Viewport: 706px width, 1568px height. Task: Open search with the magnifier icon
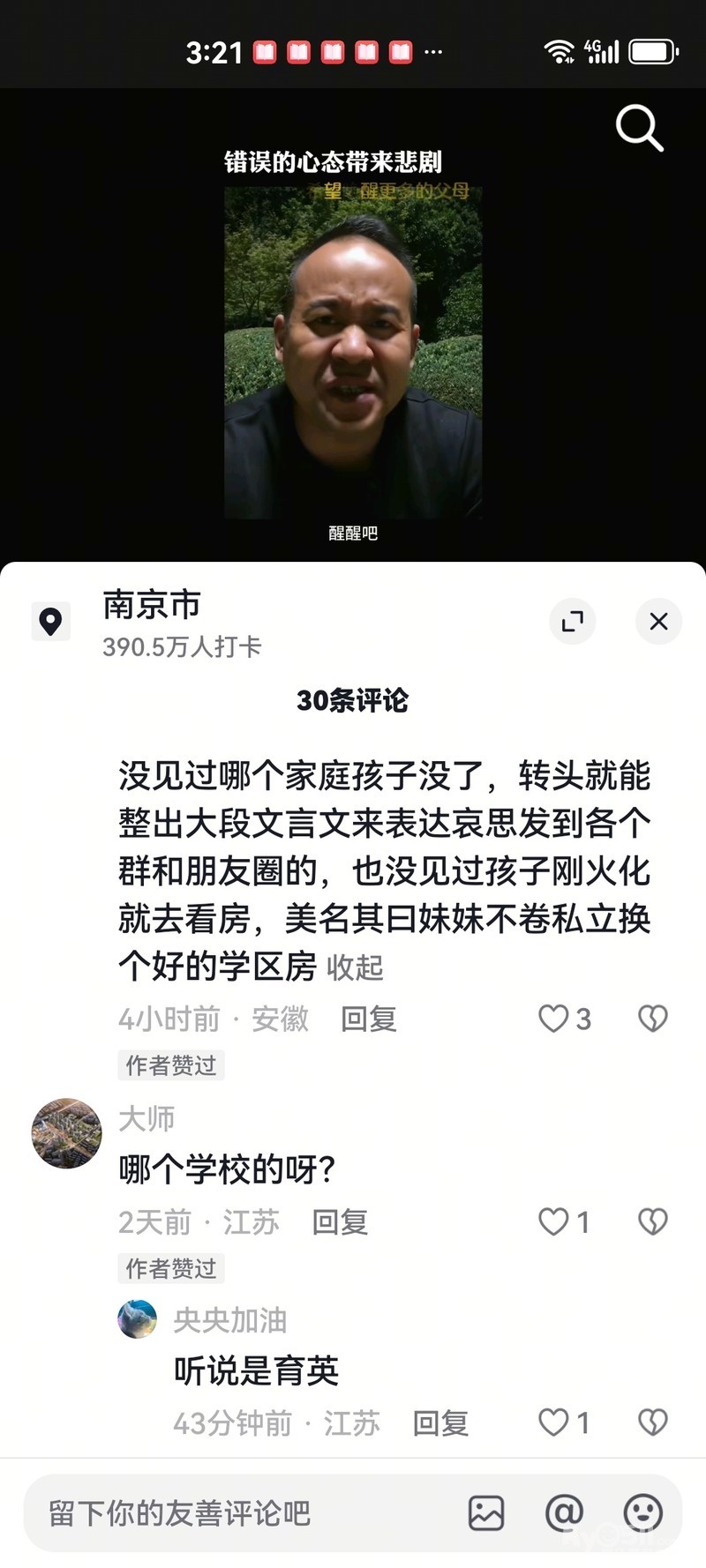pos(639,129)
